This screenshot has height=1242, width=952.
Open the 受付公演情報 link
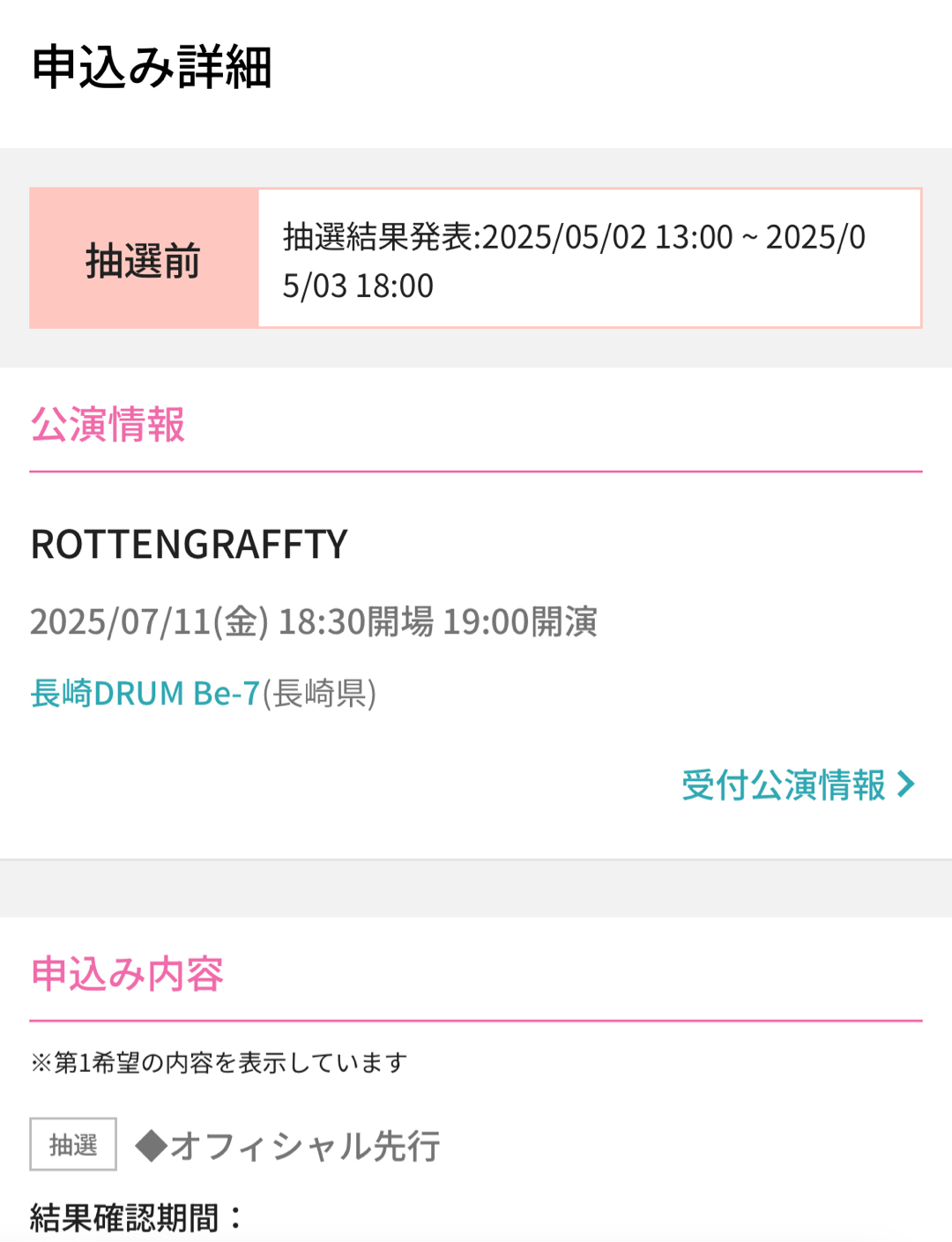coord(798,785)
